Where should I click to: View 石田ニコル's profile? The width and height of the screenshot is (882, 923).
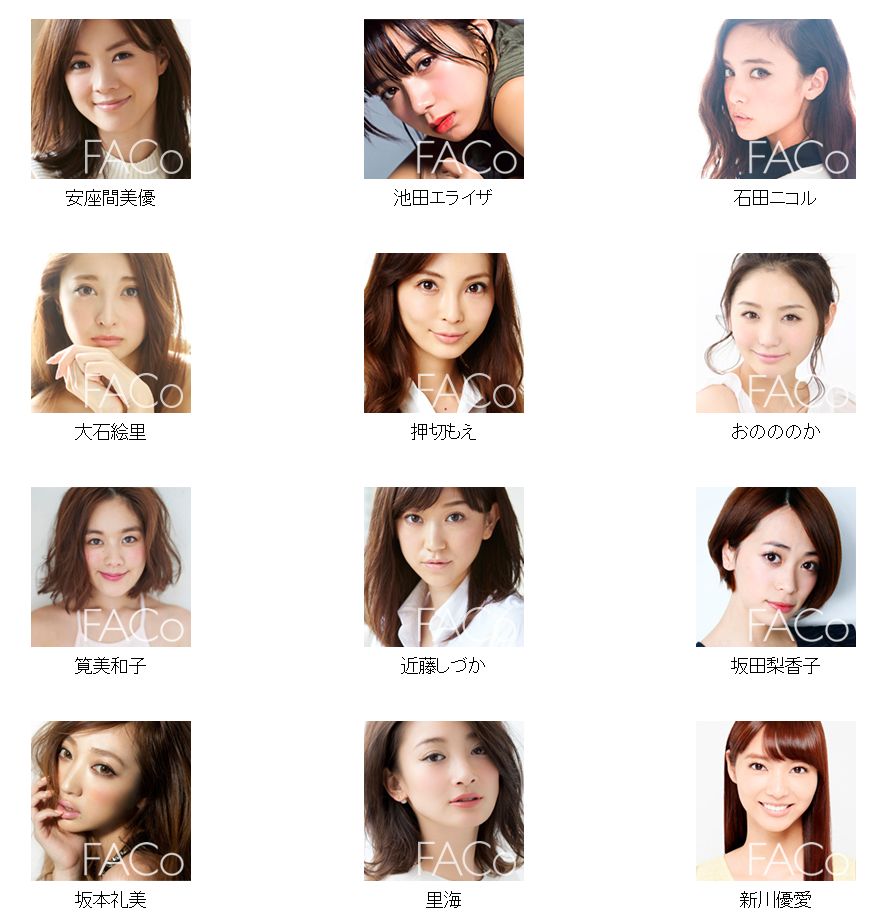click(775, 99)
